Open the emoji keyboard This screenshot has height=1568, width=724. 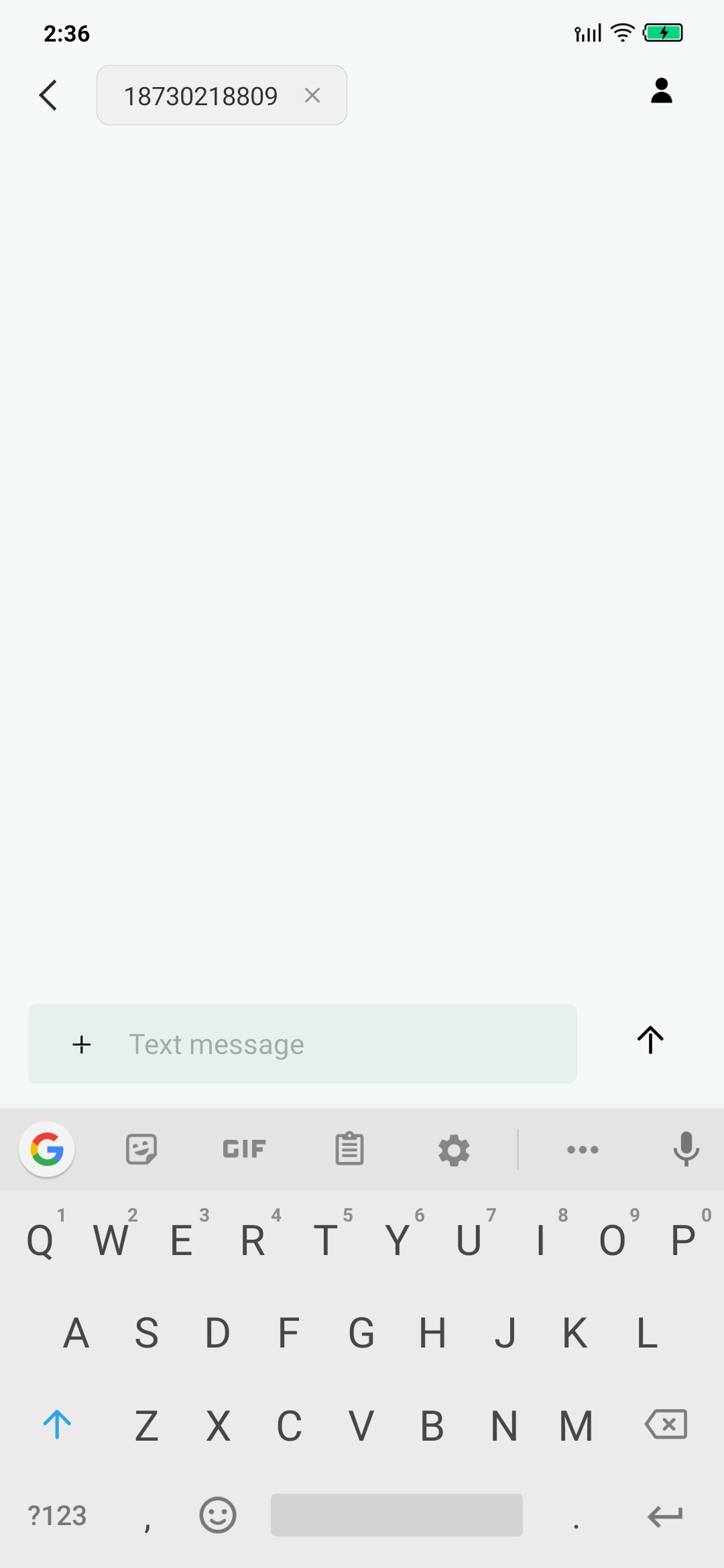(x=218, y=1515)
